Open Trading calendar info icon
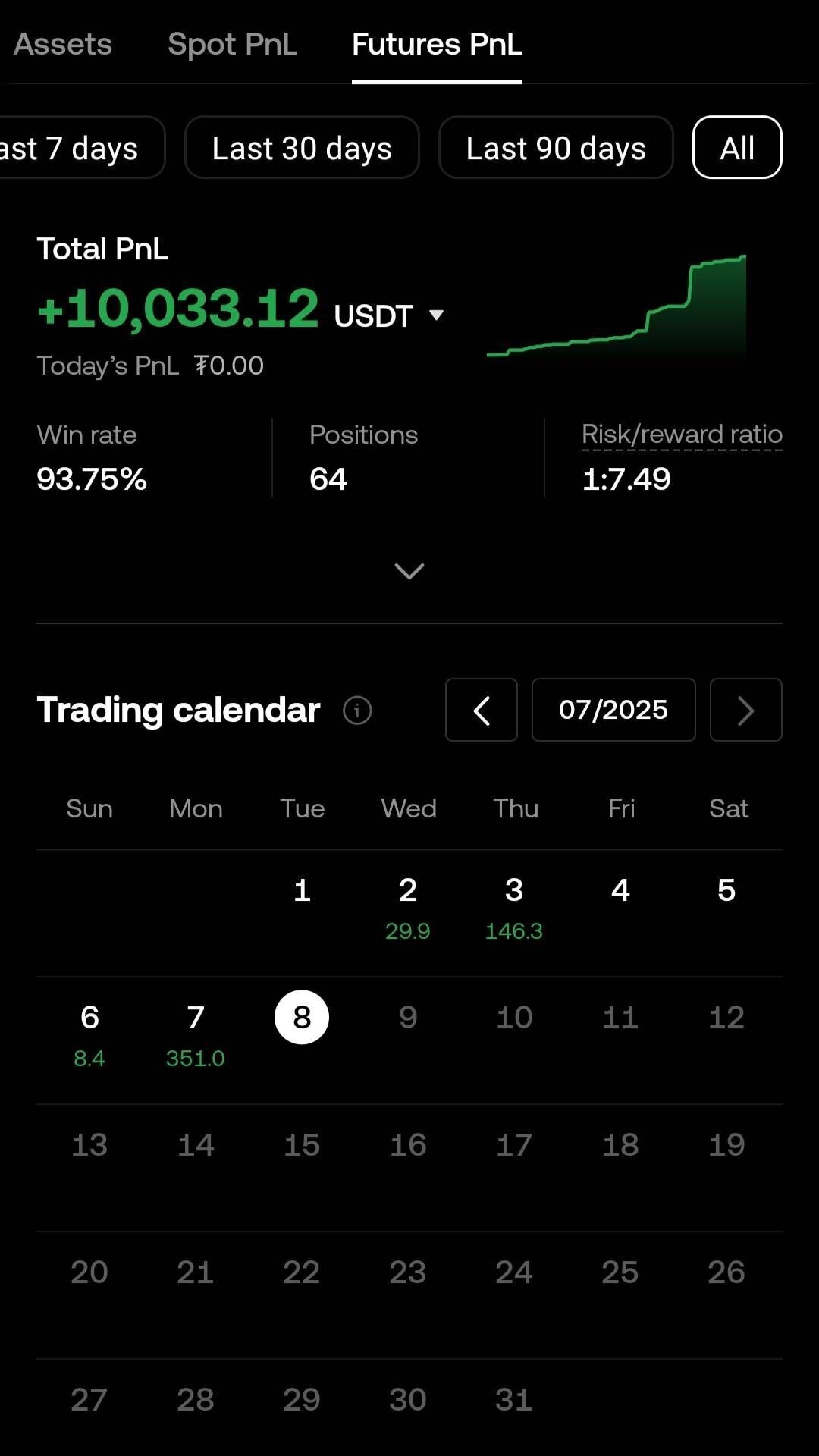819x1456 pixels. (x=357, y=711)
